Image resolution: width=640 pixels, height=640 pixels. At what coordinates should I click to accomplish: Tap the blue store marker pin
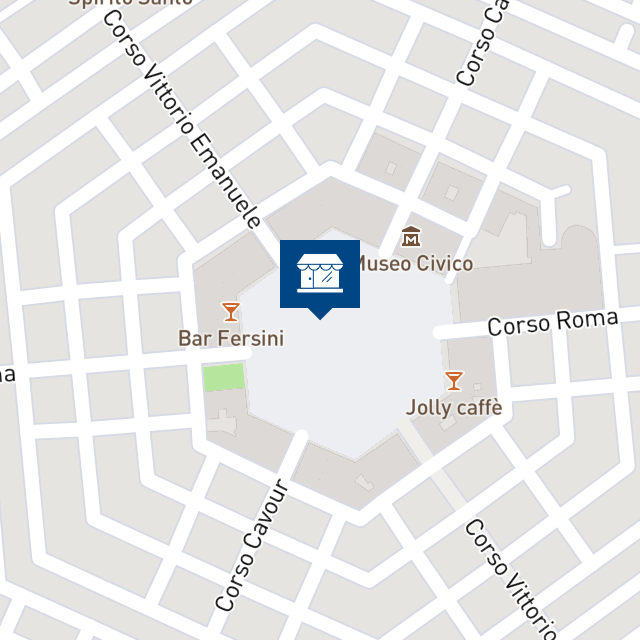[319, 274]
